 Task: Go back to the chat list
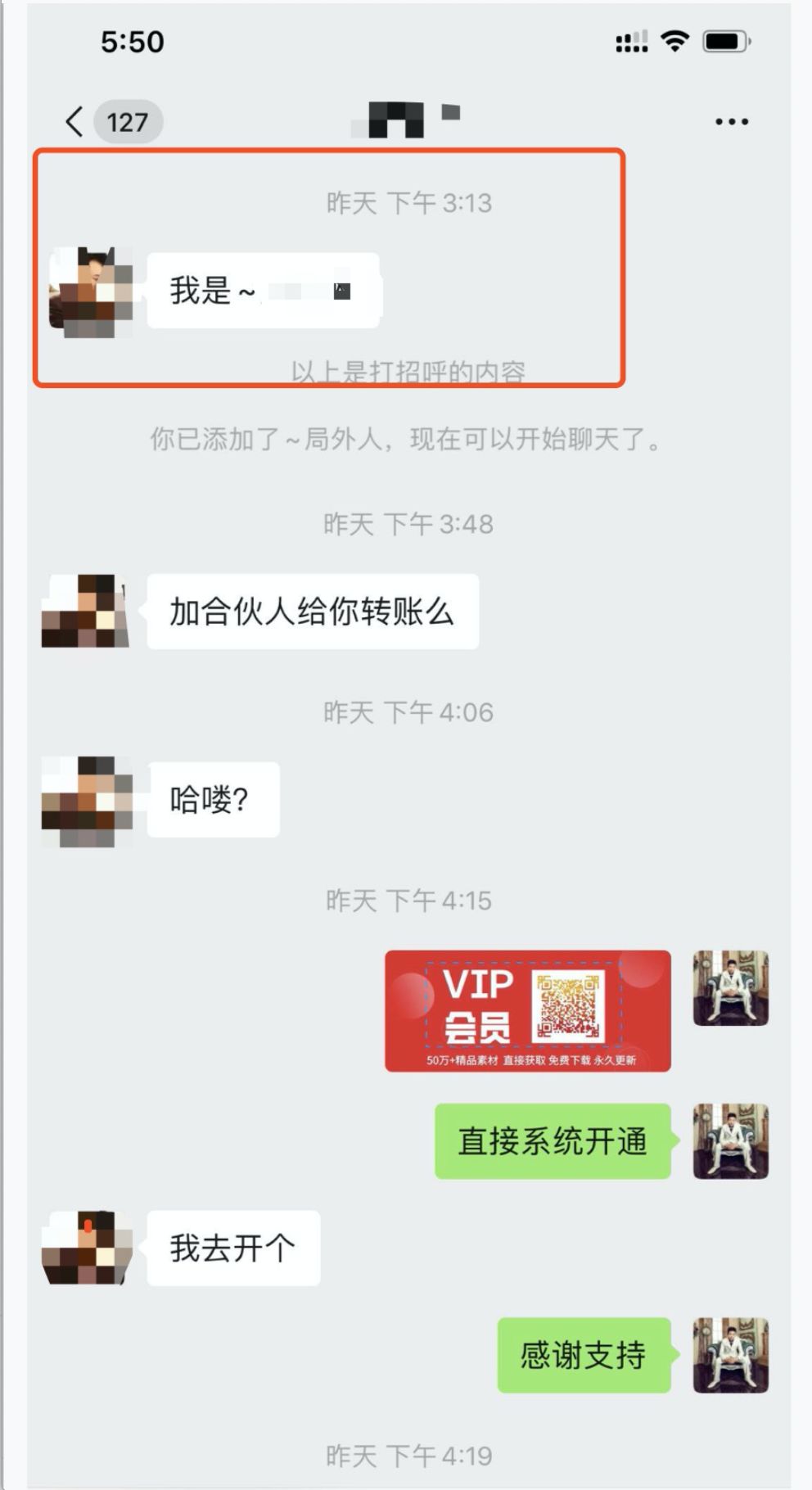point(75,122)
